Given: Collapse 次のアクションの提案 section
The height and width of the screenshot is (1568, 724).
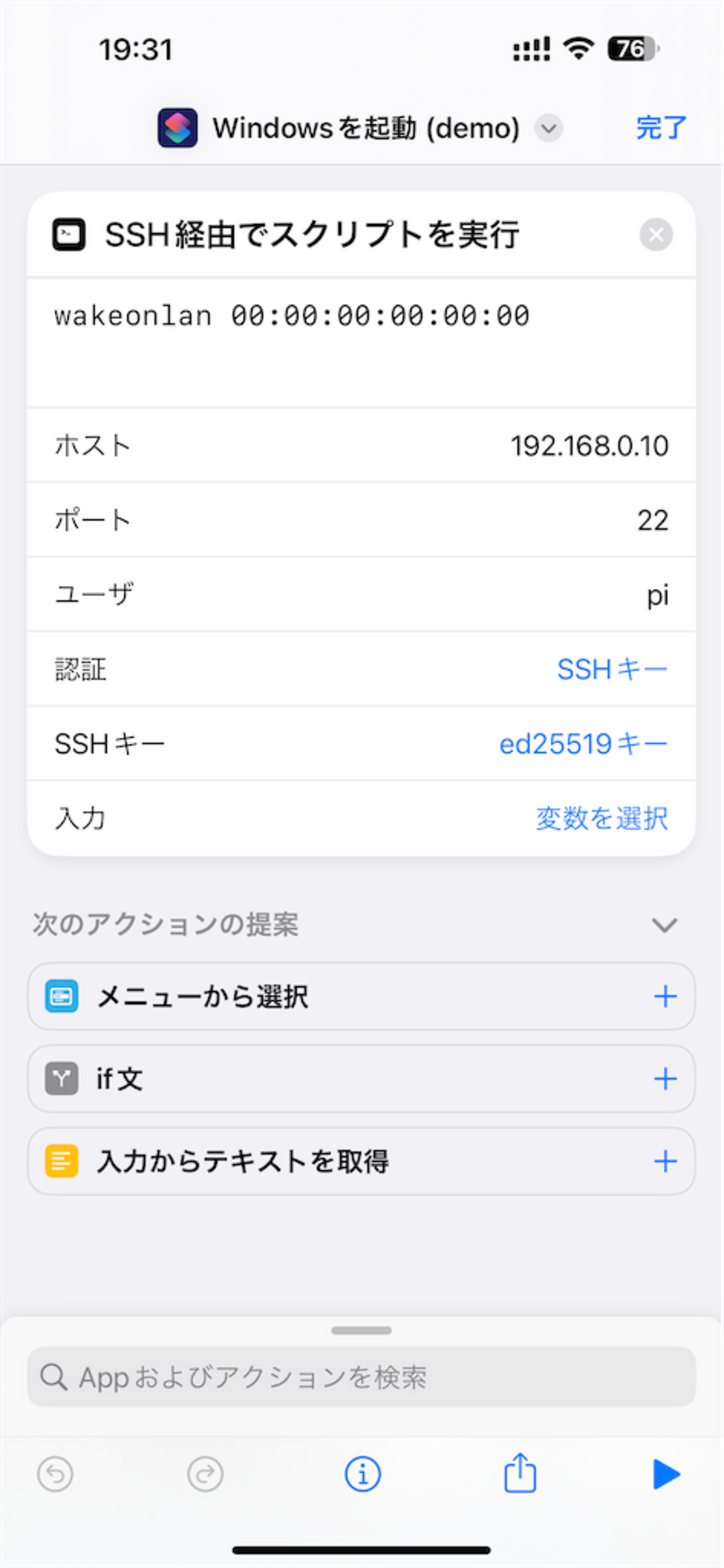Looking at the screenshot, I should [x=664, y=925].
